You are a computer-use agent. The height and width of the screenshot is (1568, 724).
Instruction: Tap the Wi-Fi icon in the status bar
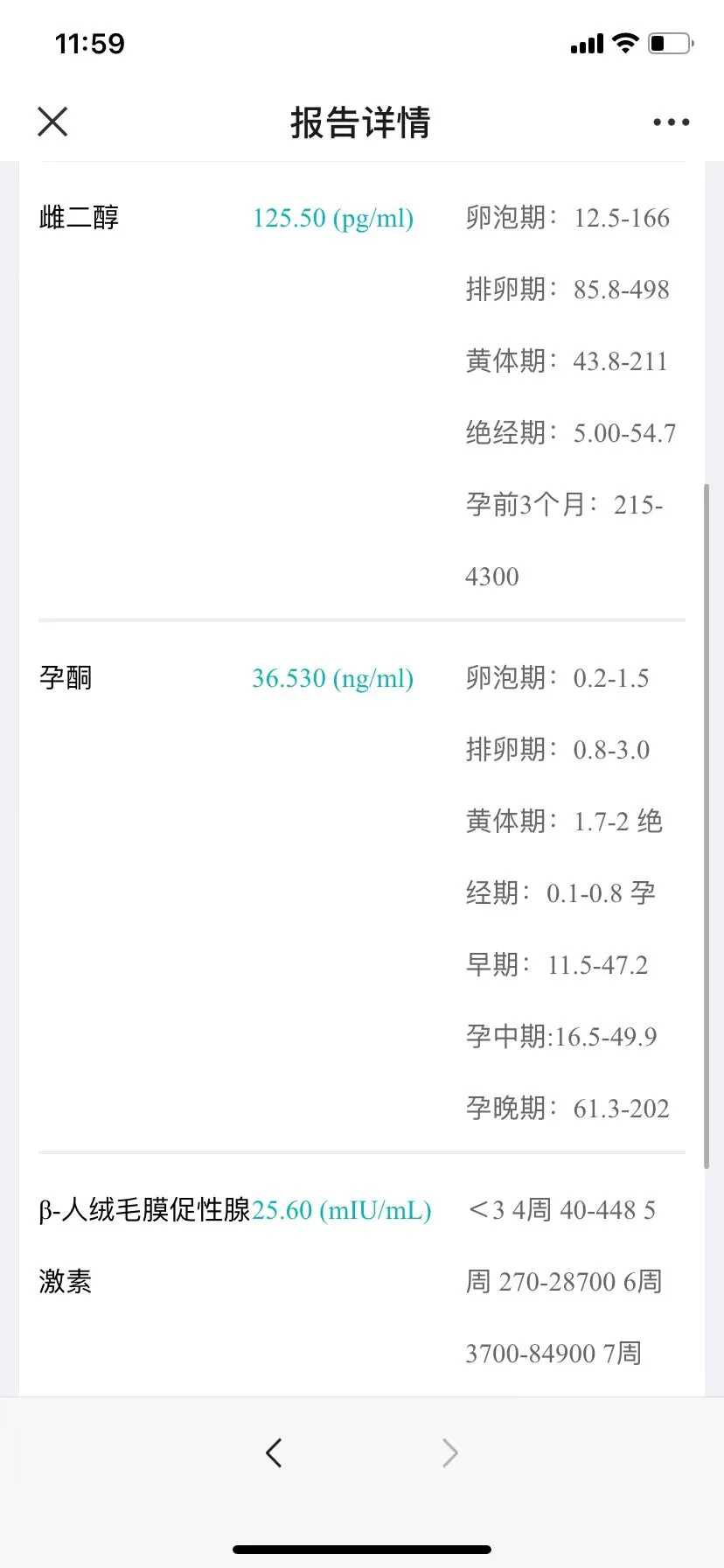coord(624,43)
